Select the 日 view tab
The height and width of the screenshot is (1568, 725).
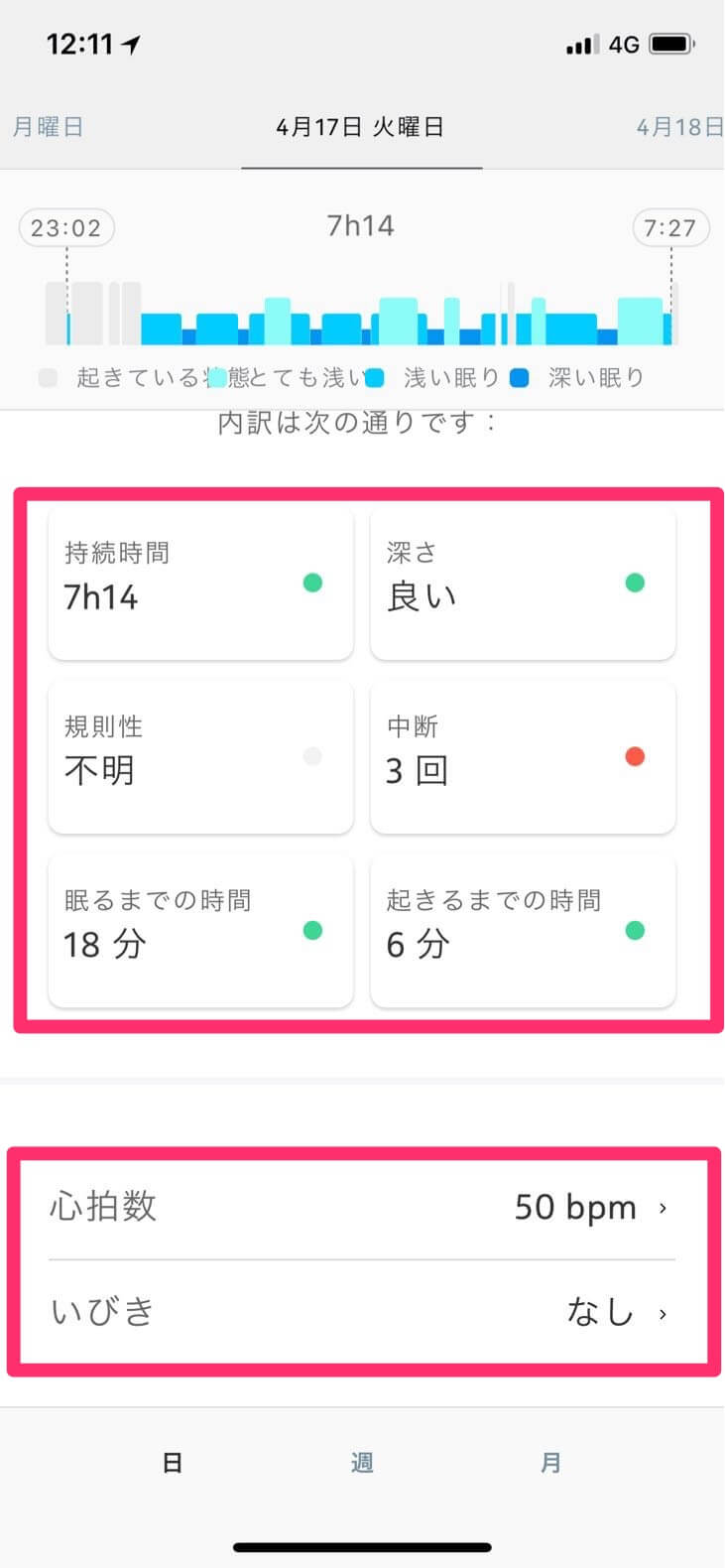click(x=173, y=1462)
